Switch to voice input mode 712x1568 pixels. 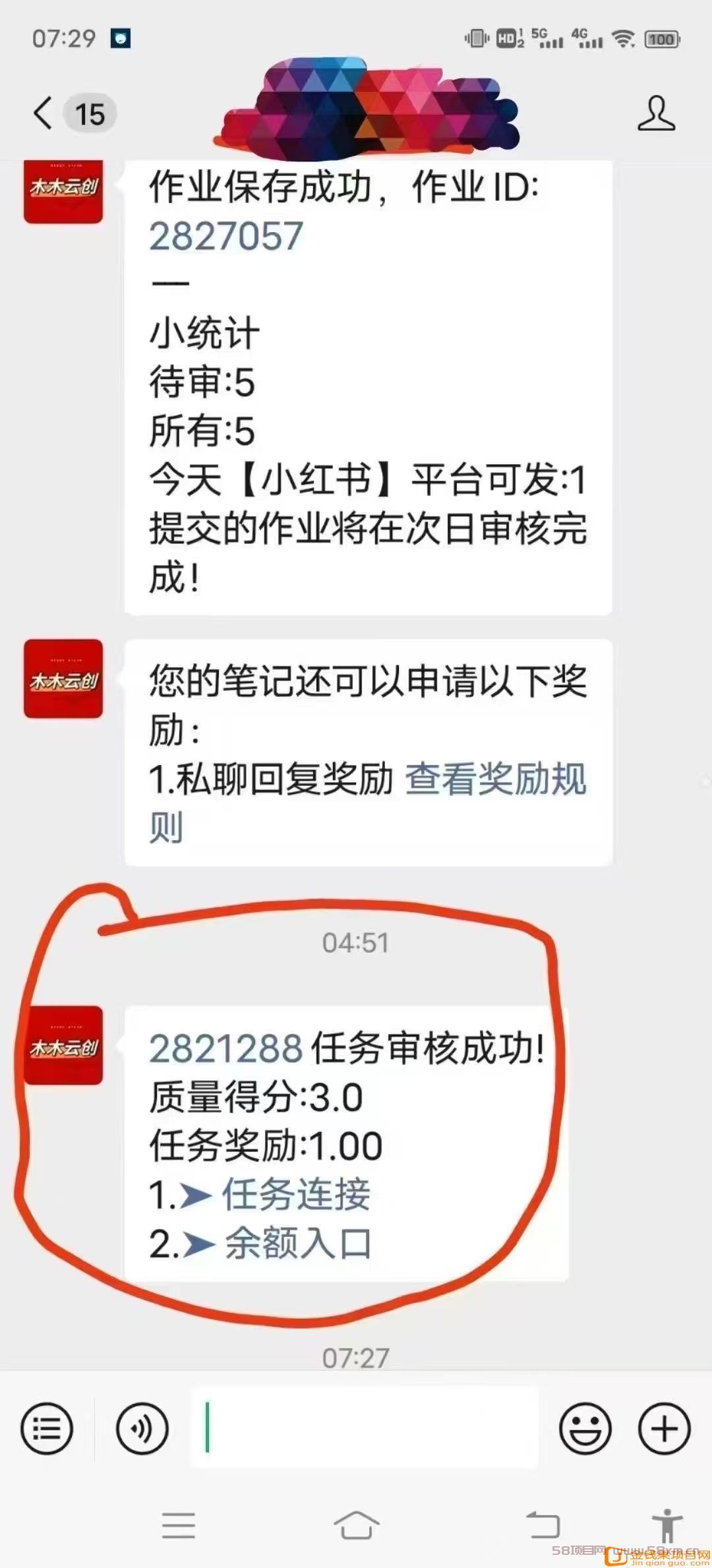coord(142,1428)
